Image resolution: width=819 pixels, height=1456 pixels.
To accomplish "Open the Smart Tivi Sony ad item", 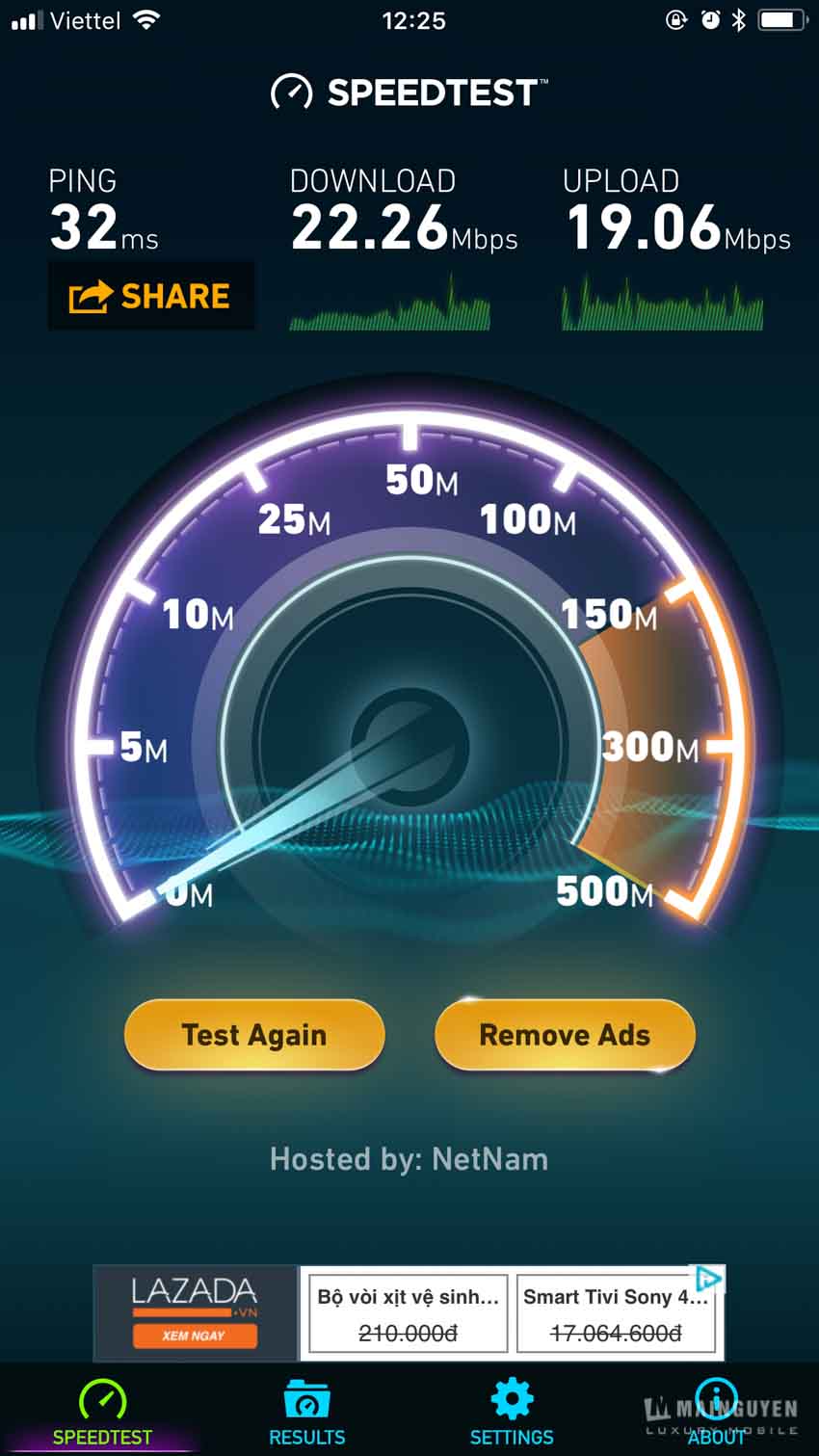I will [x=616, y=1312].
